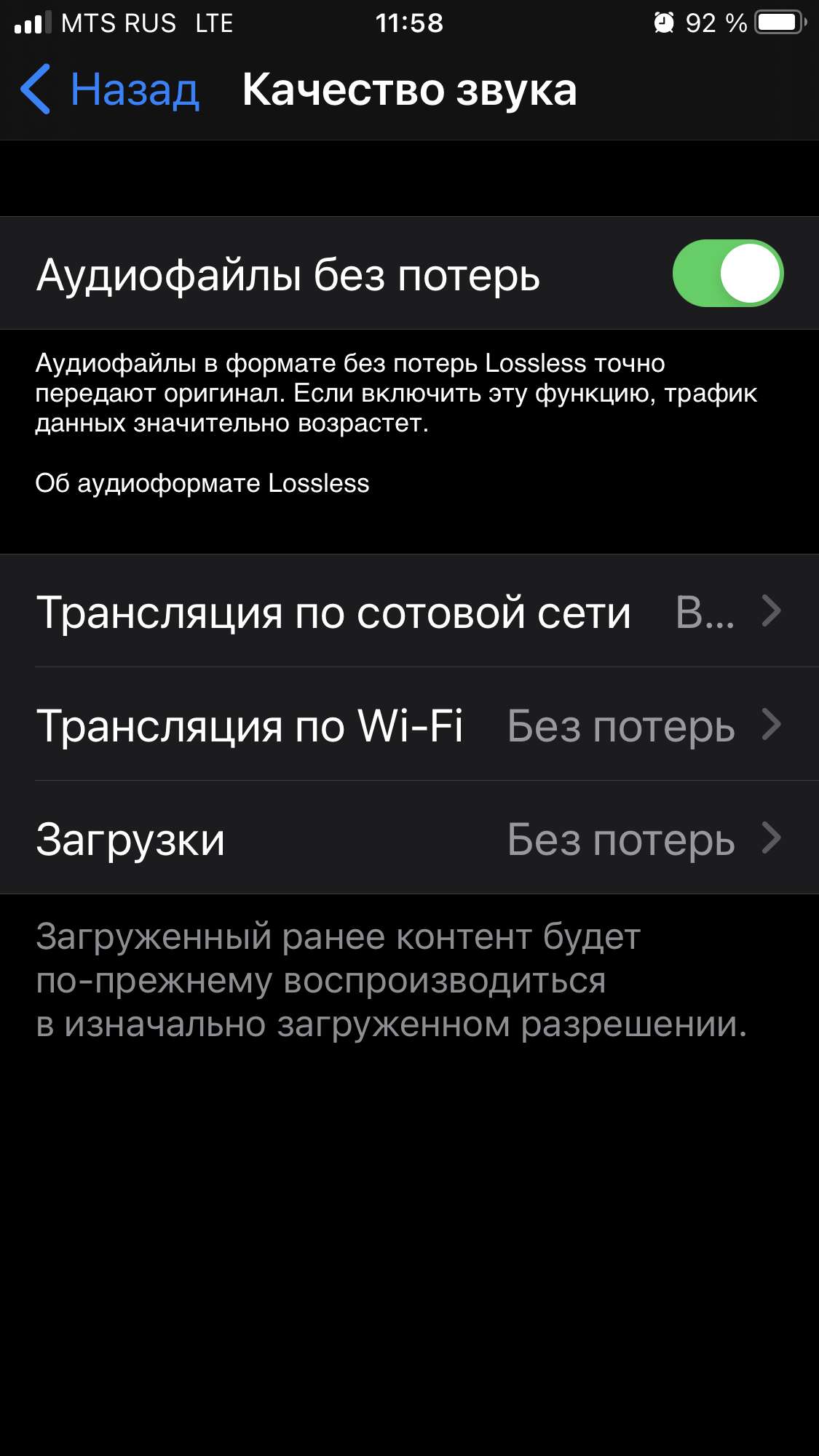This screenshot has height=1456, width=819.
Task: Open the Об аудиоформате Lossless link
Action: point(202,483)
